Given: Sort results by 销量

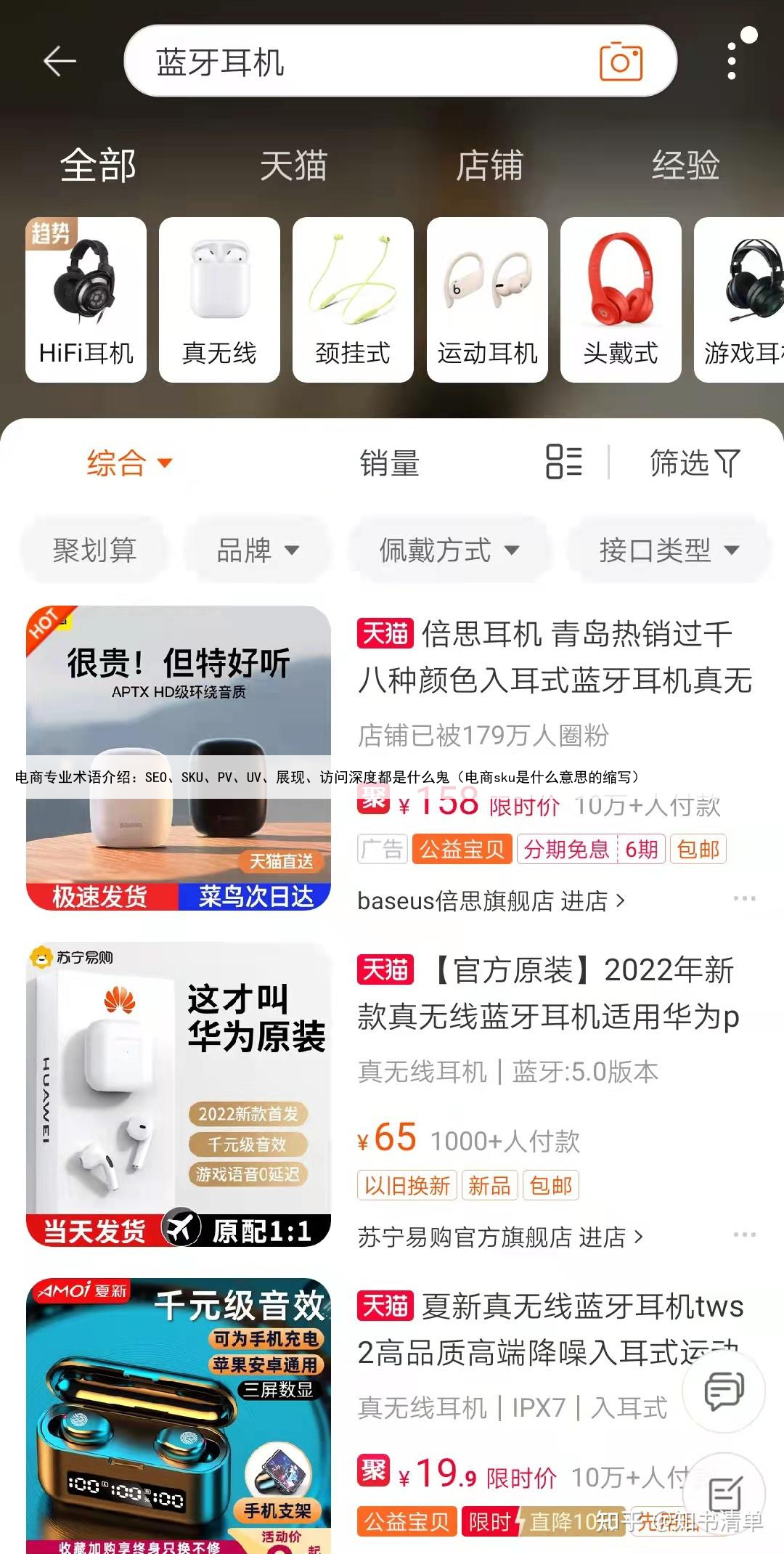Looking at the screenshot, I should pos(390,463).
